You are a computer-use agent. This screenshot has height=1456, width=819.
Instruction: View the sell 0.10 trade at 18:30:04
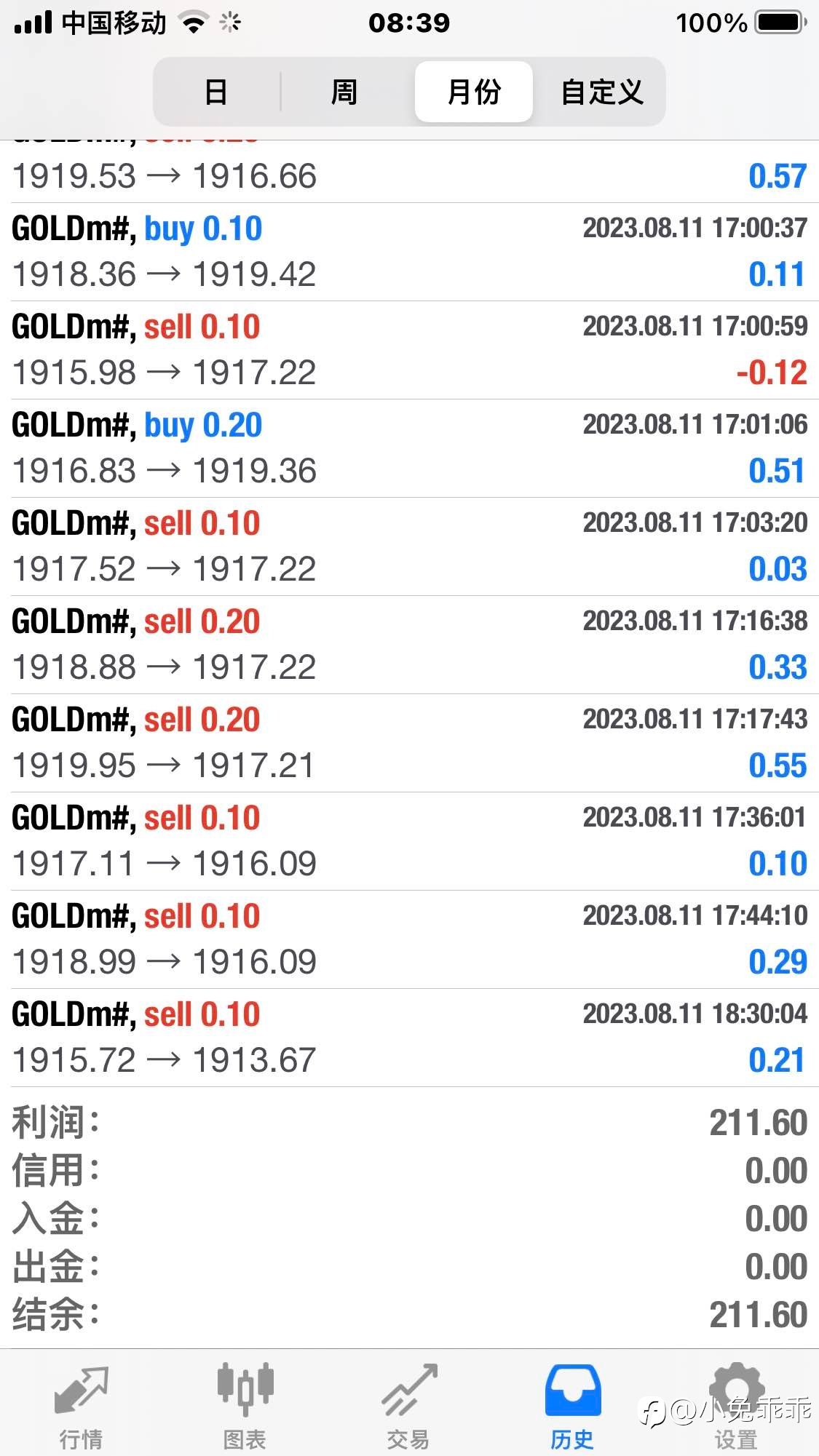coord(409,1038)
